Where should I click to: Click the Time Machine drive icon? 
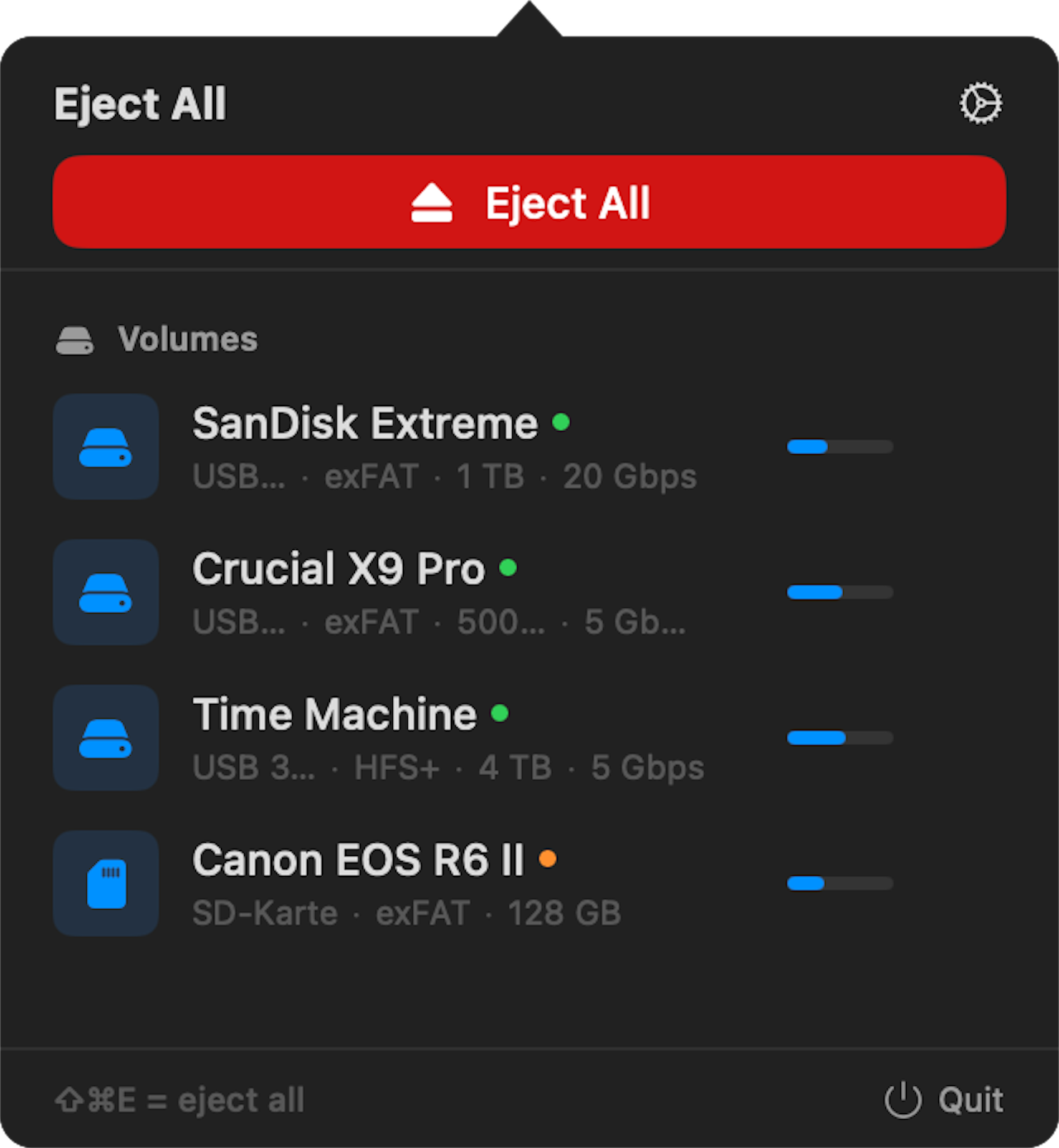coord(105,738)
